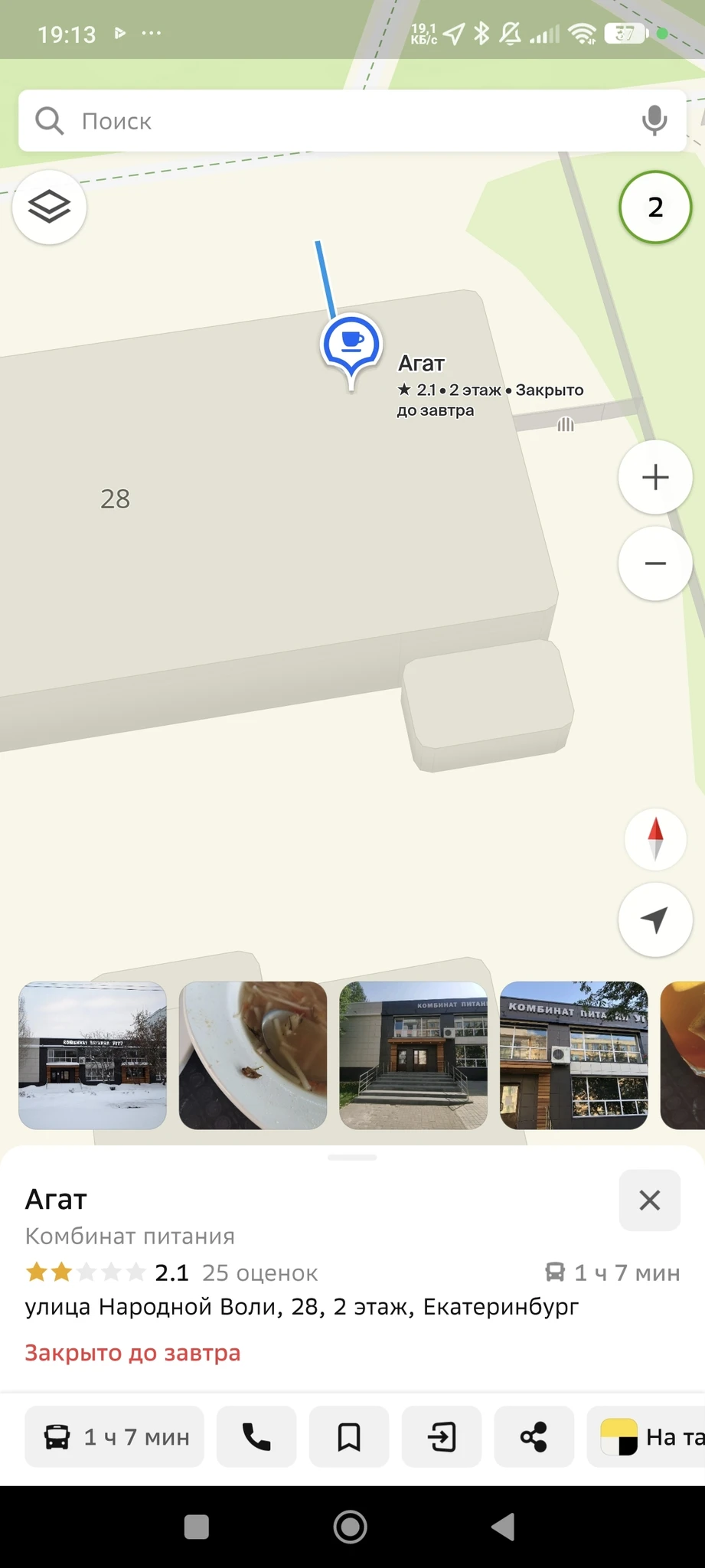
Task: Open the map layers selector
Action: pos(50,207)
